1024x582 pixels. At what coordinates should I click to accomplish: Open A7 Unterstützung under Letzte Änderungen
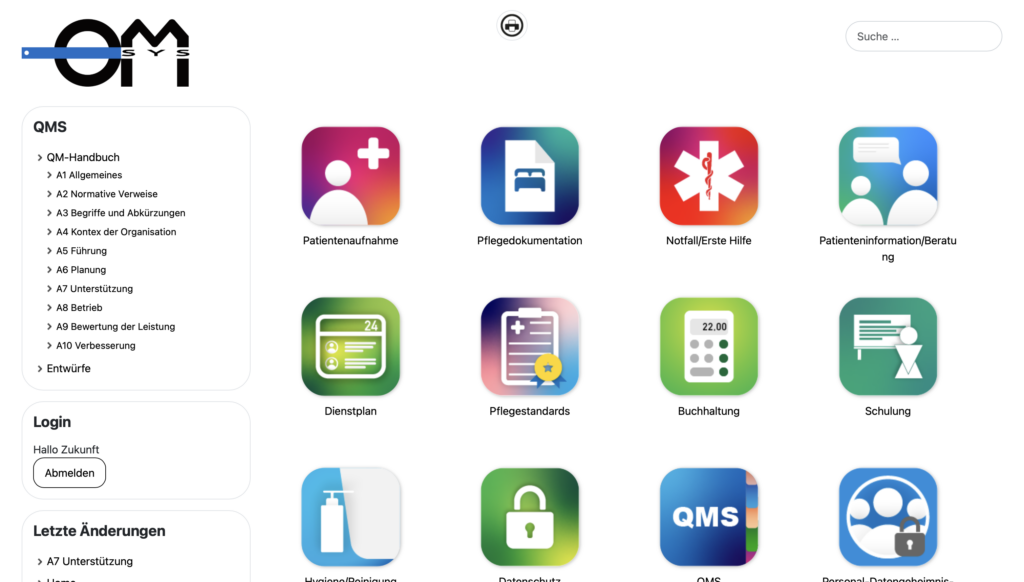[89, 561]
